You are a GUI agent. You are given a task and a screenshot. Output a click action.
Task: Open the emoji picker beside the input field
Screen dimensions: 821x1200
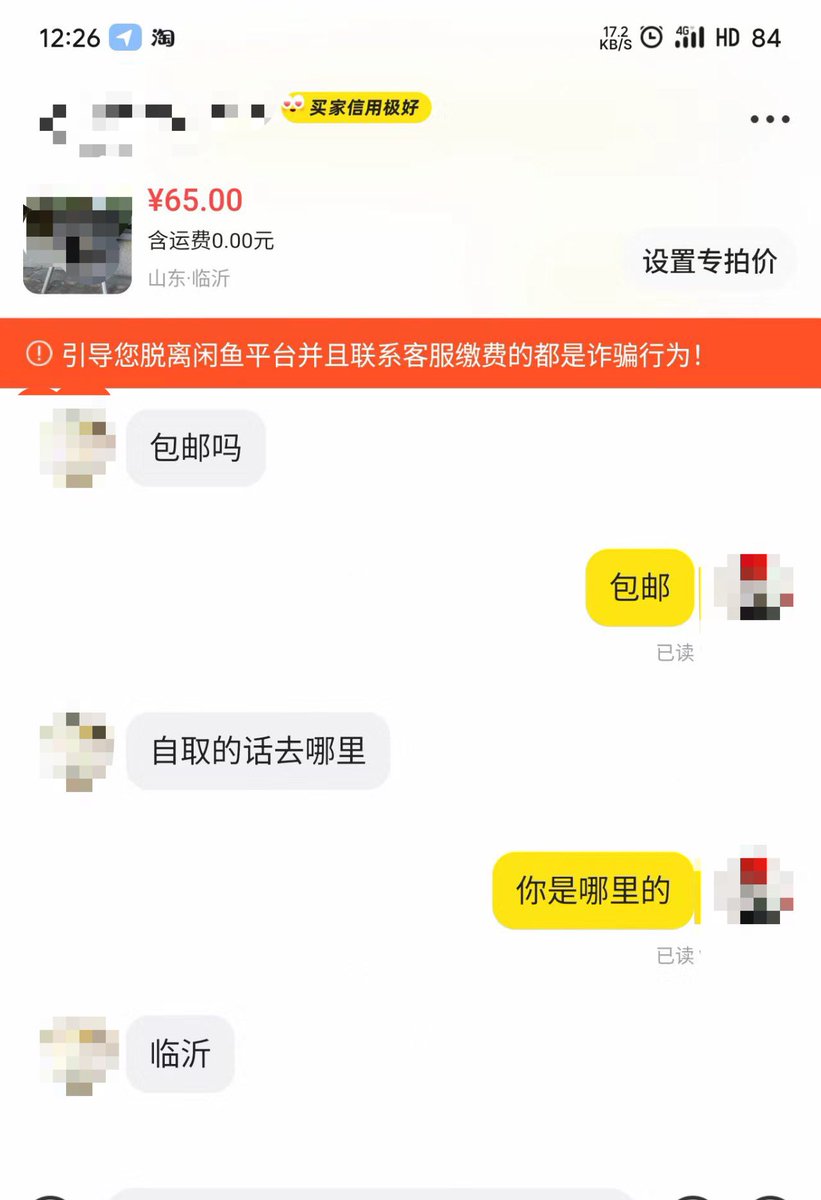693,1195
